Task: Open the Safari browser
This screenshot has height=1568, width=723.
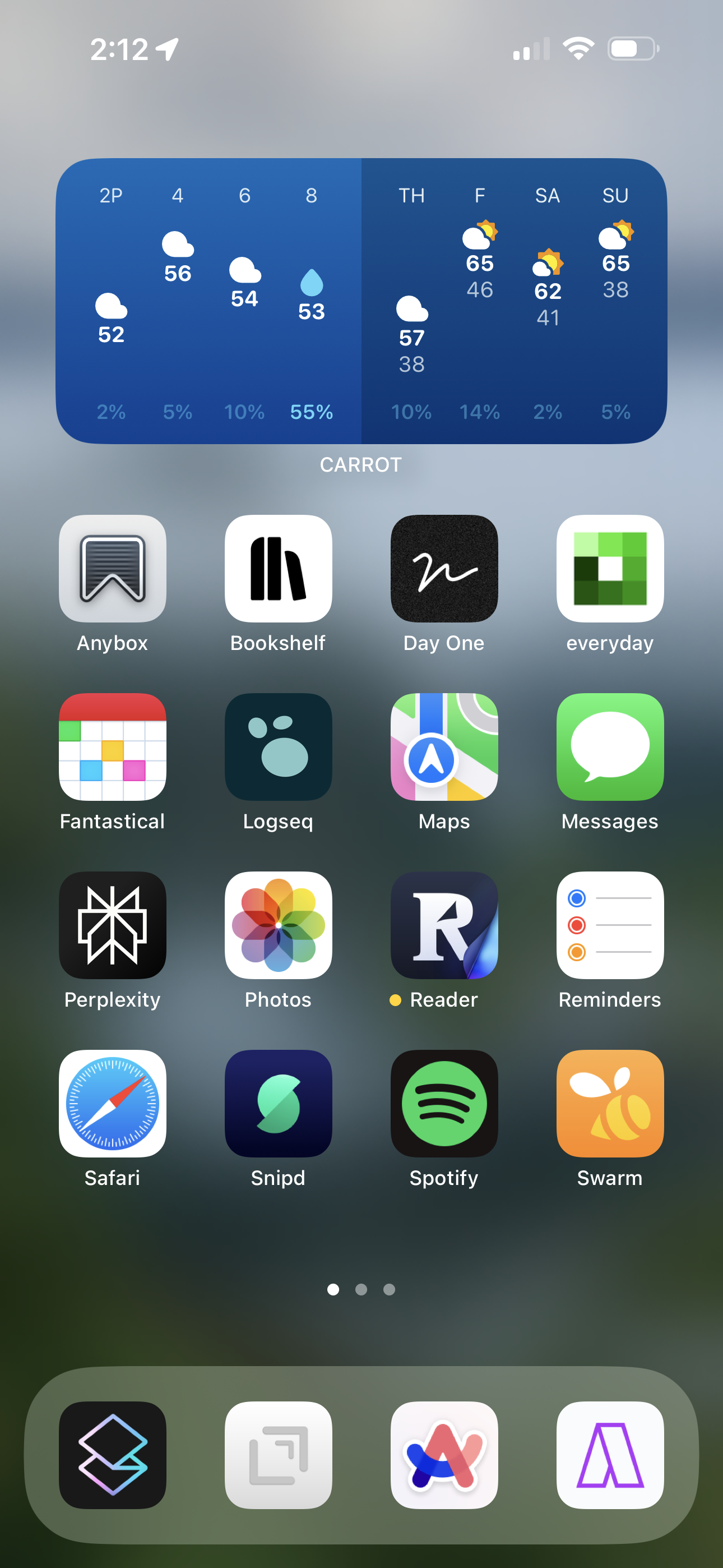Action: [x=113, y=1103]
